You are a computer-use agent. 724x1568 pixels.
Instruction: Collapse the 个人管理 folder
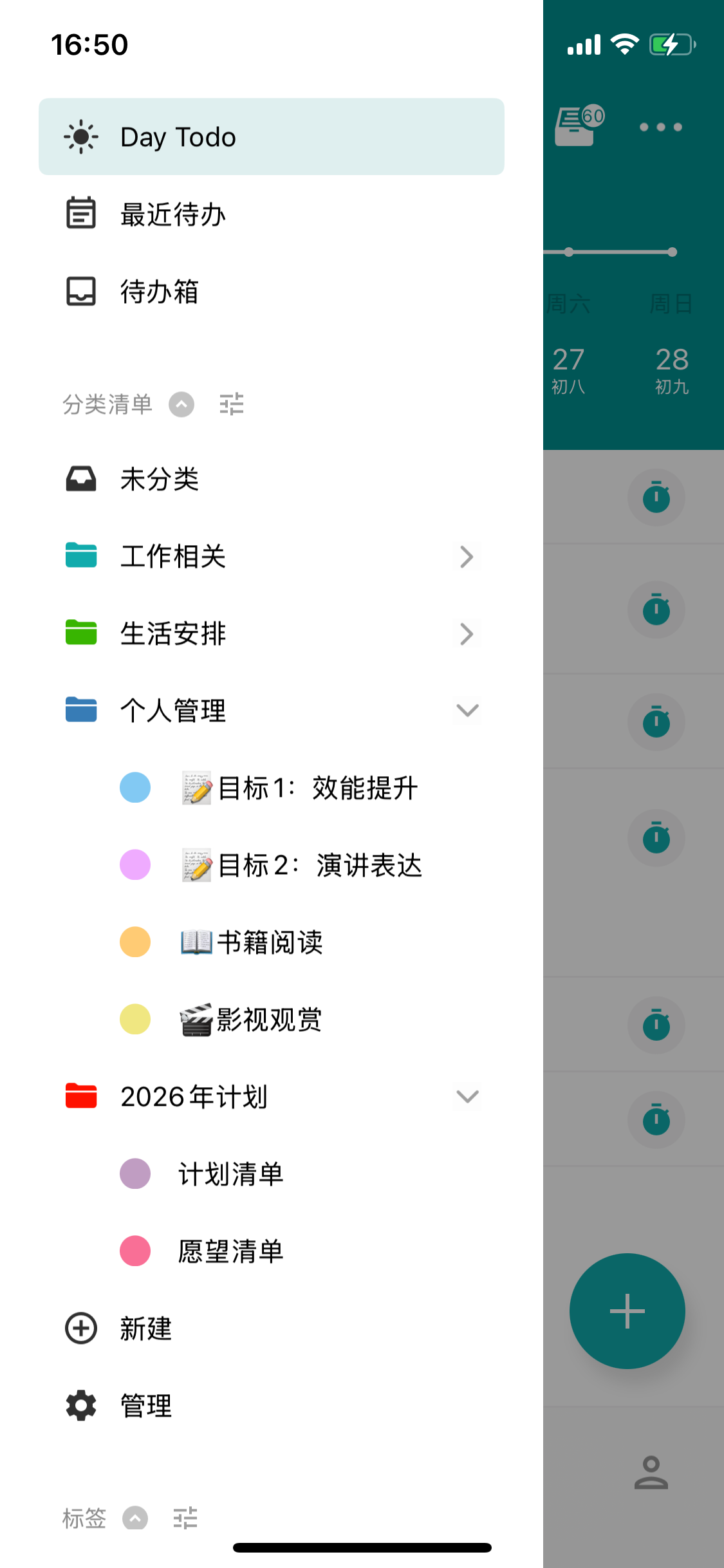pos(467,711)
